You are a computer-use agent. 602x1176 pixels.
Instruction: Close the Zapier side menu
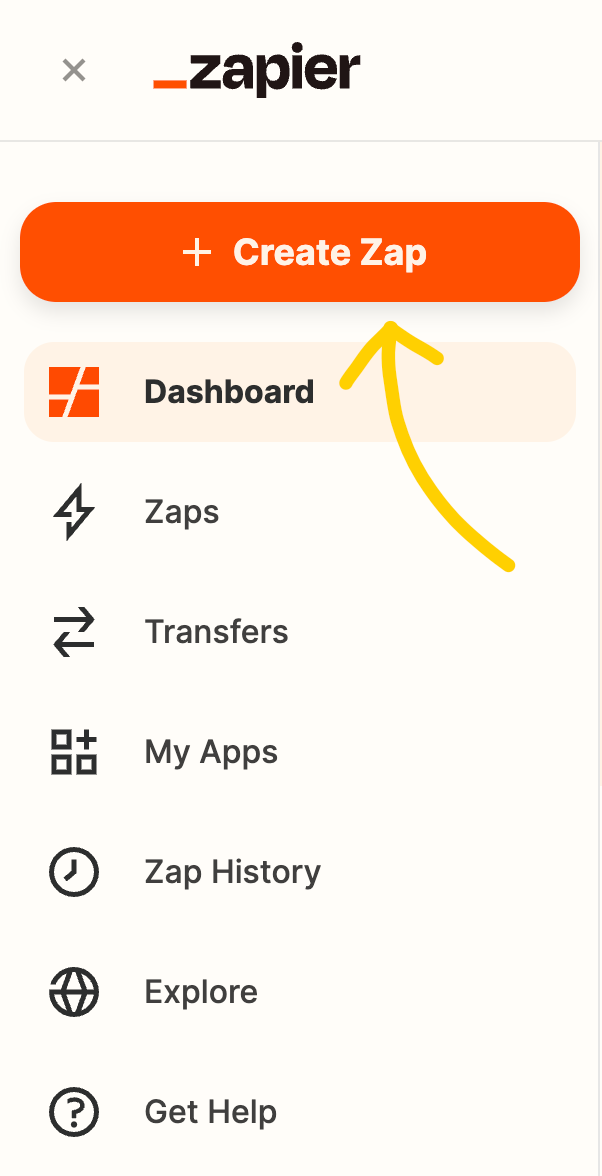[73, 71]
